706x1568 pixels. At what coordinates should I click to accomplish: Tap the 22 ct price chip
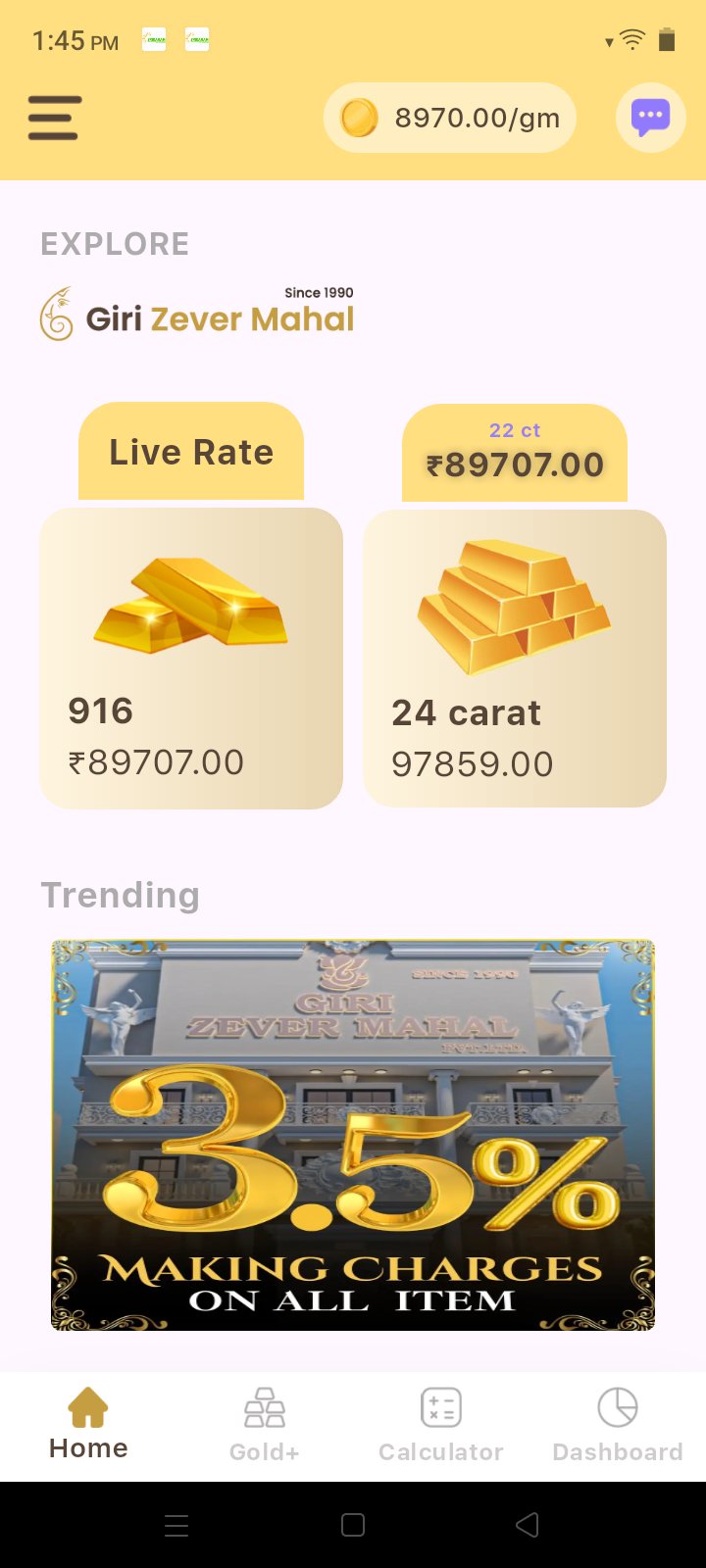[514, 451]
